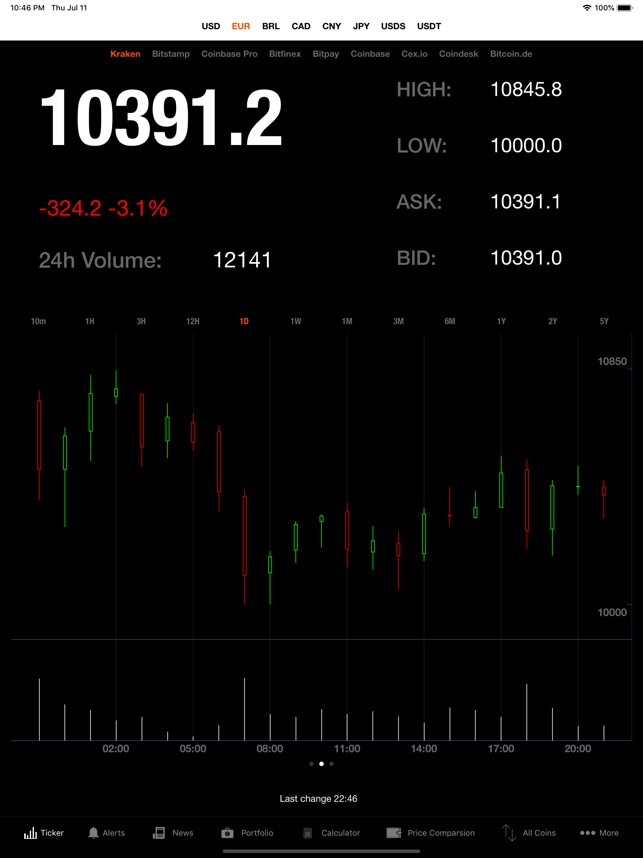Switch currency to USD

[x=211, y=26]
